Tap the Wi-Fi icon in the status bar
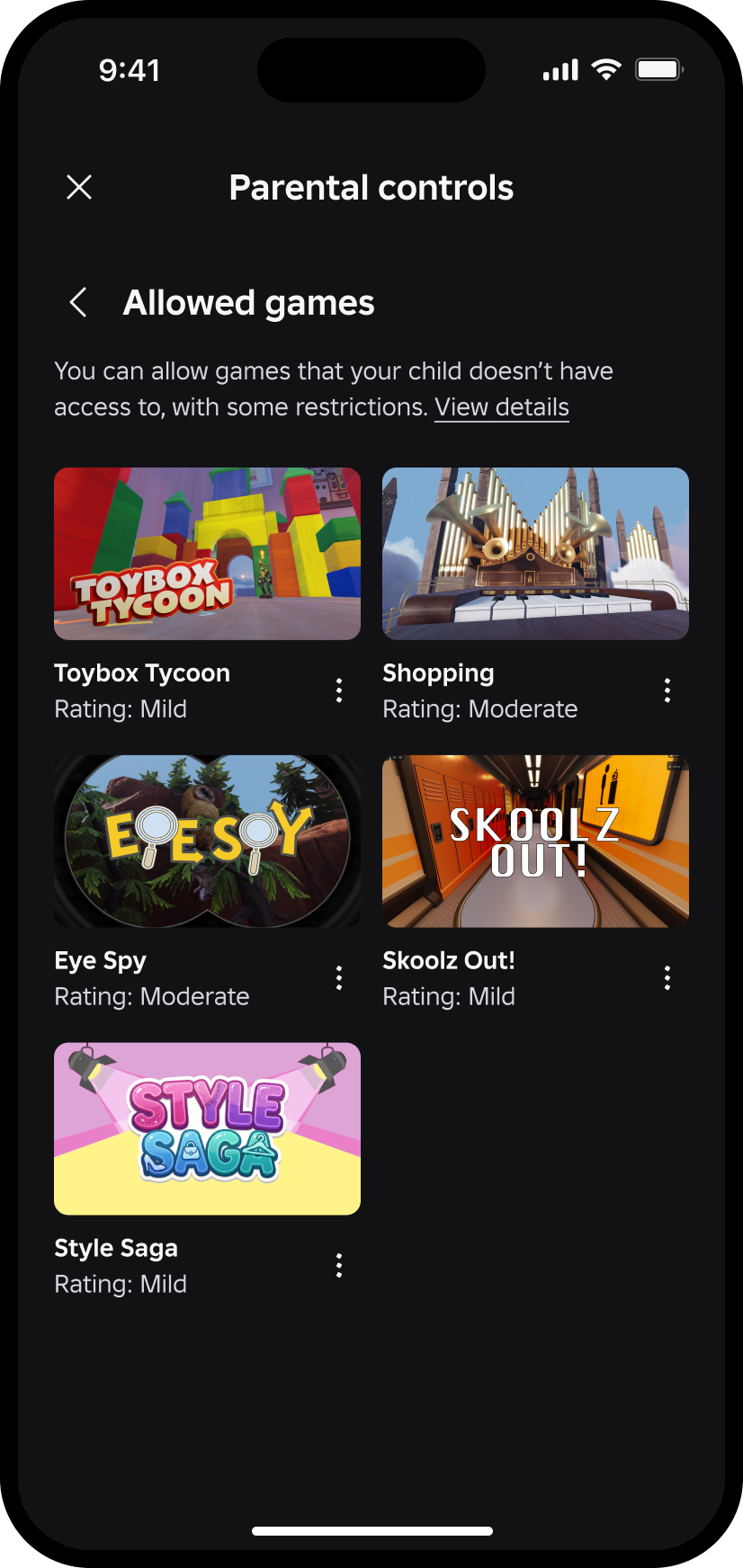 605,69
